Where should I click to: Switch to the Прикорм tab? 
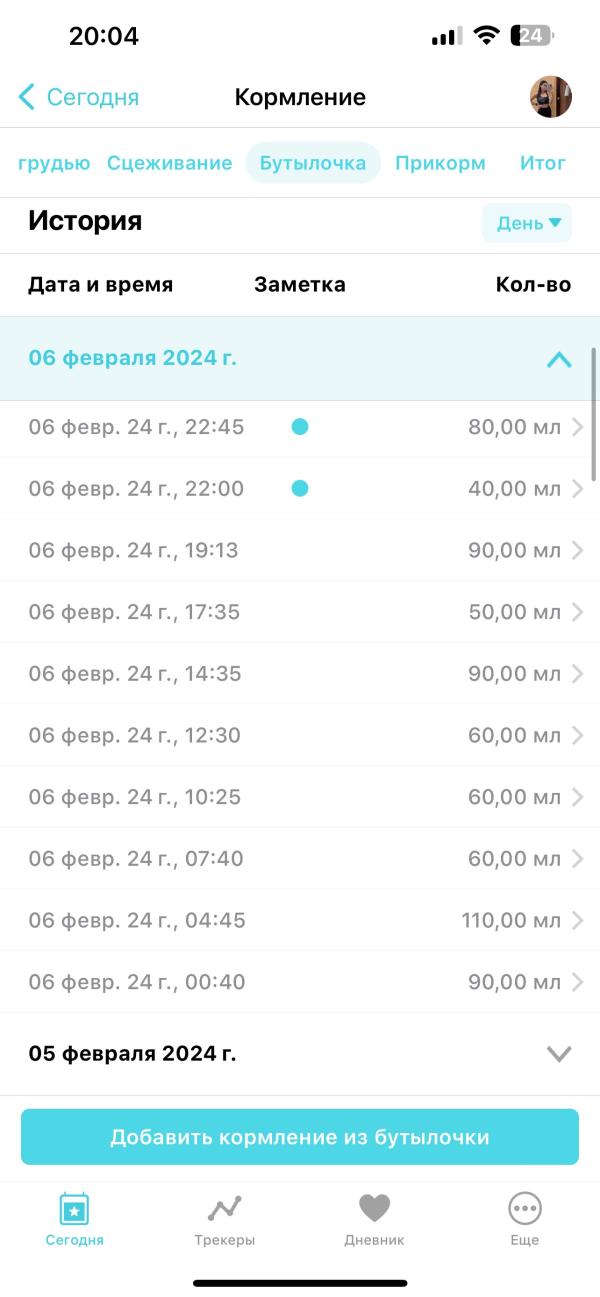(440, 163)
